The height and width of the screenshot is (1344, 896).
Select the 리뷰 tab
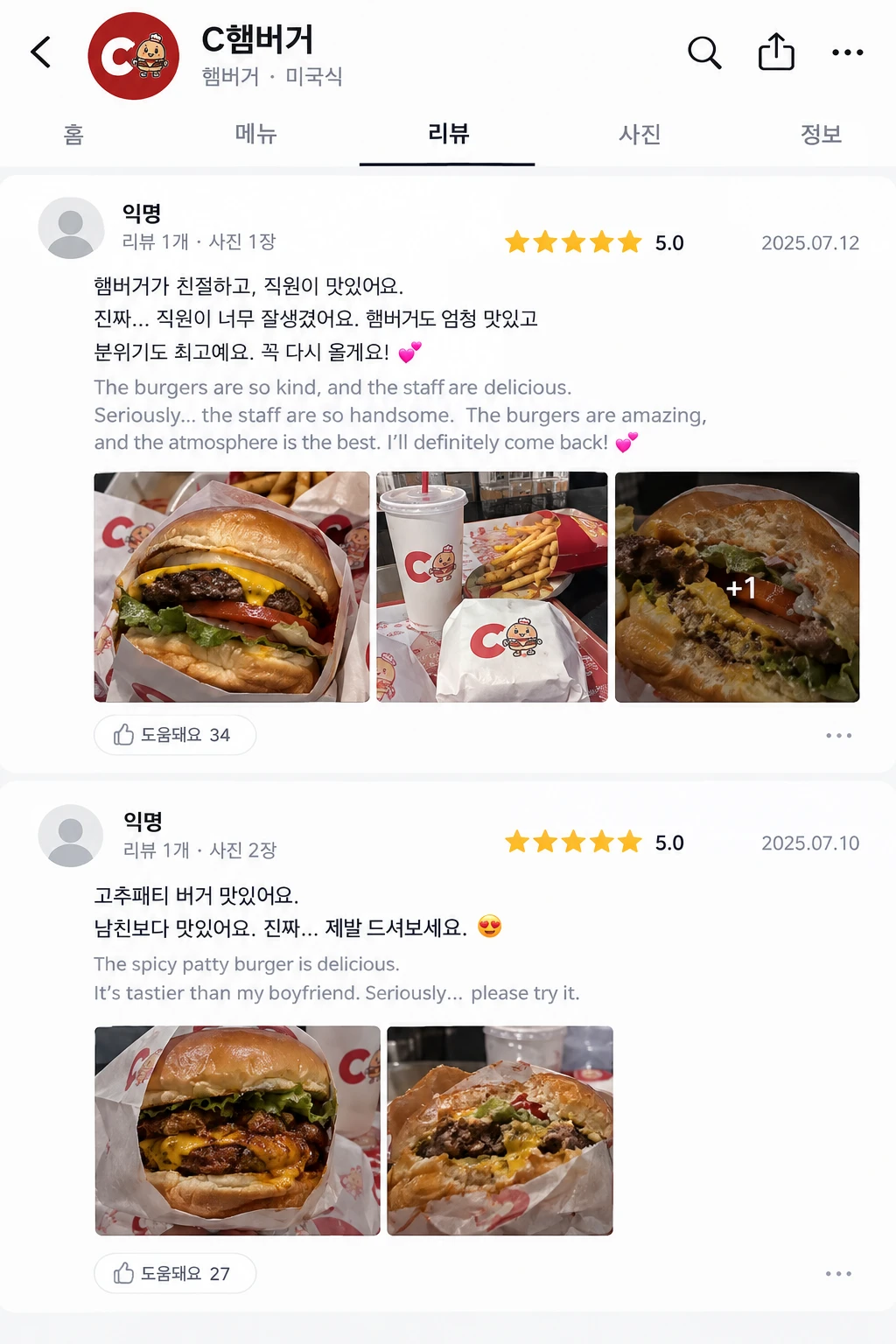(x=448, y=134)
